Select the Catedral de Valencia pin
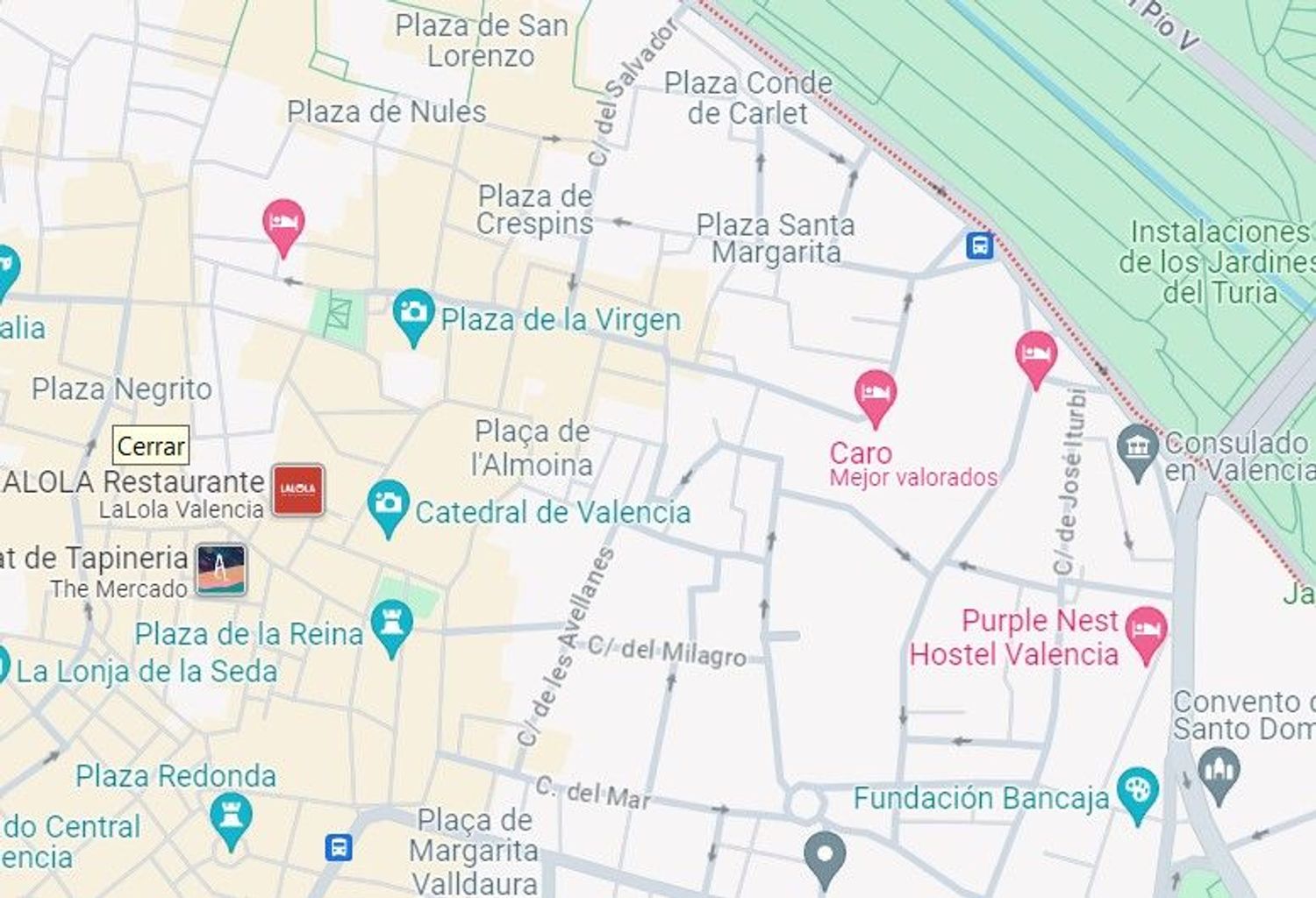The image size is (1316, 898). (388, 505)
